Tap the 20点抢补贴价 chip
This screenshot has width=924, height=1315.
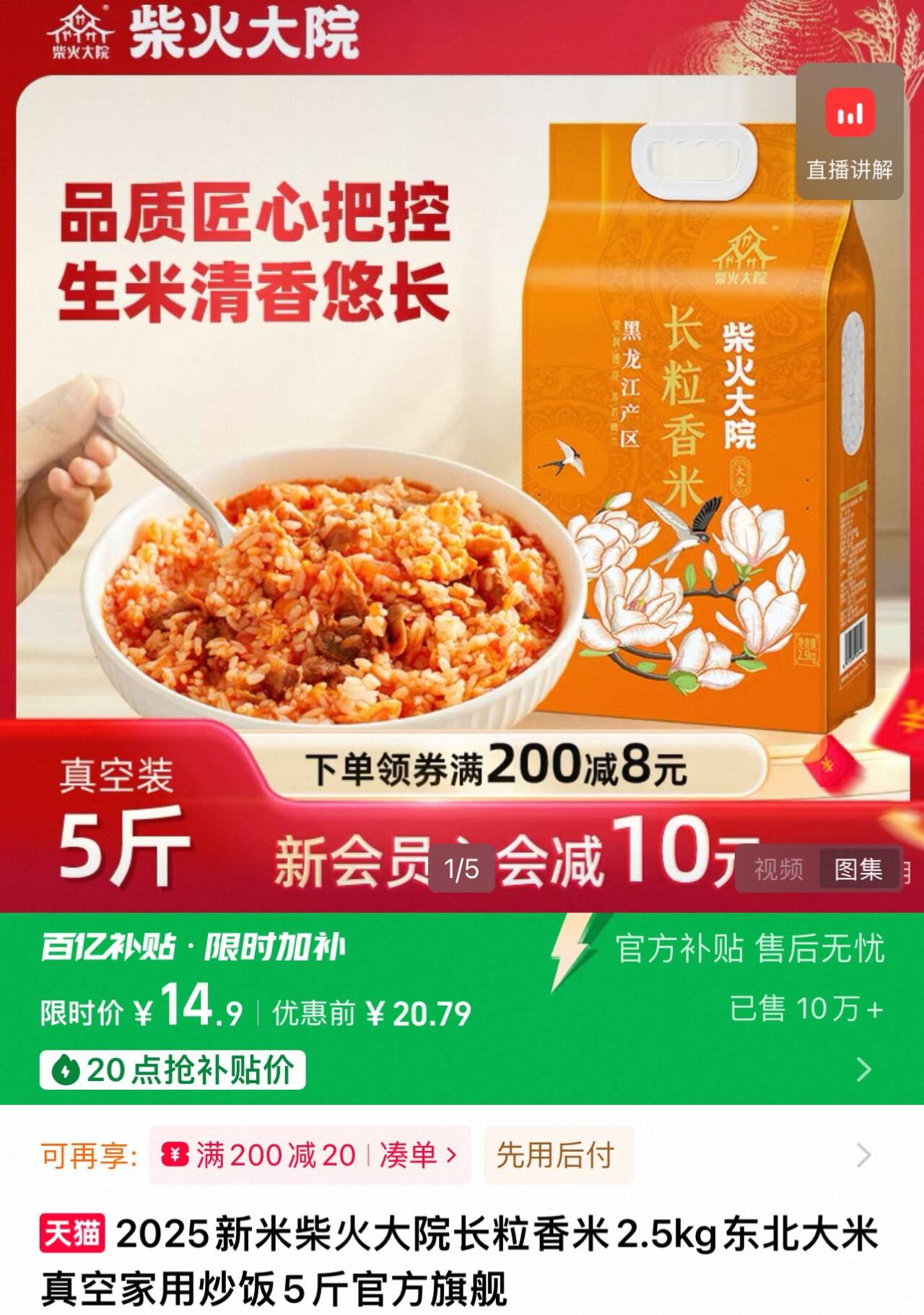173,1069
